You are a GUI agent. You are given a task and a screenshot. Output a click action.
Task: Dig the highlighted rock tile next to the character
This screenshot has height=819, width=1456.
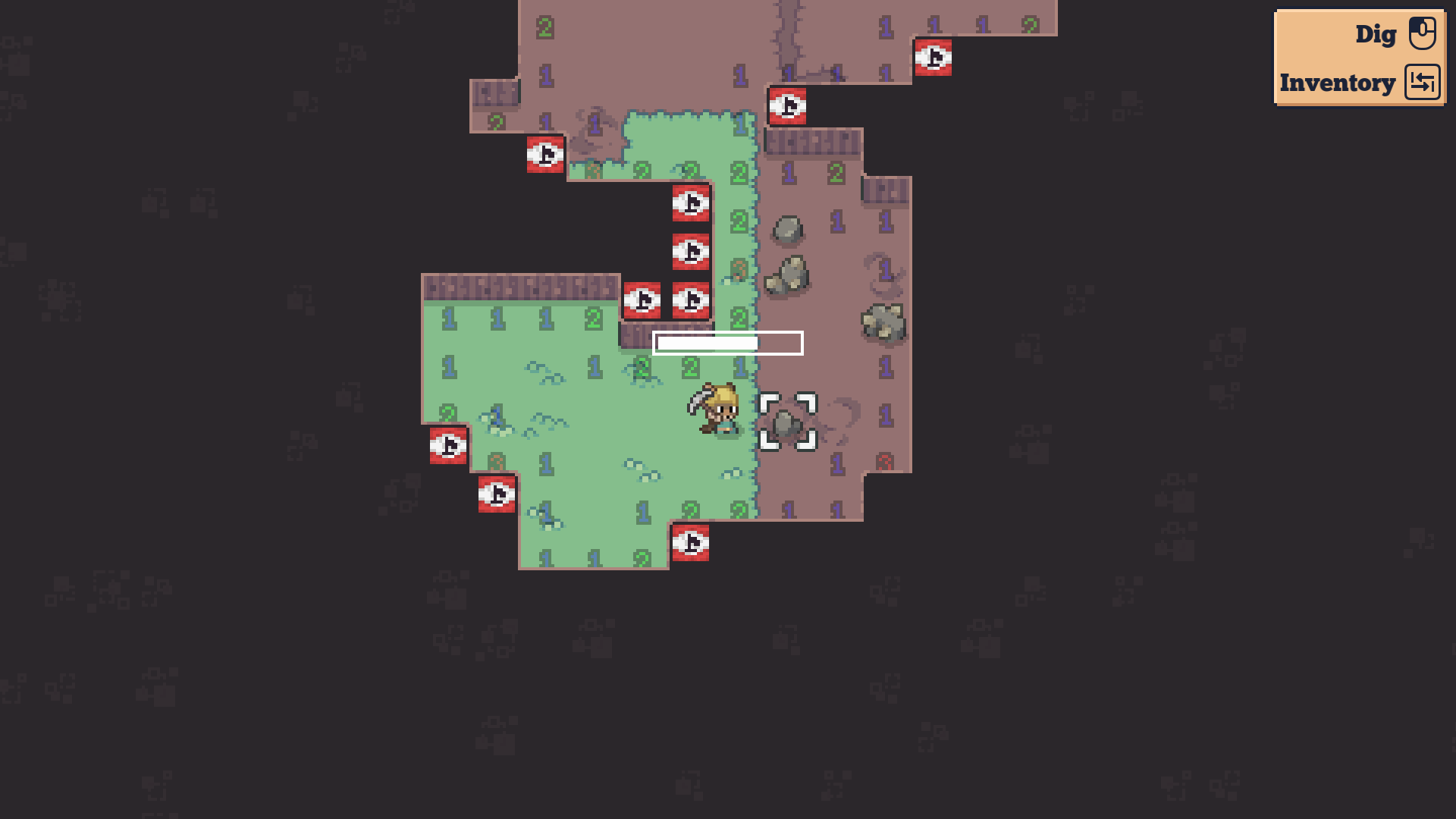tap(788, 422)
